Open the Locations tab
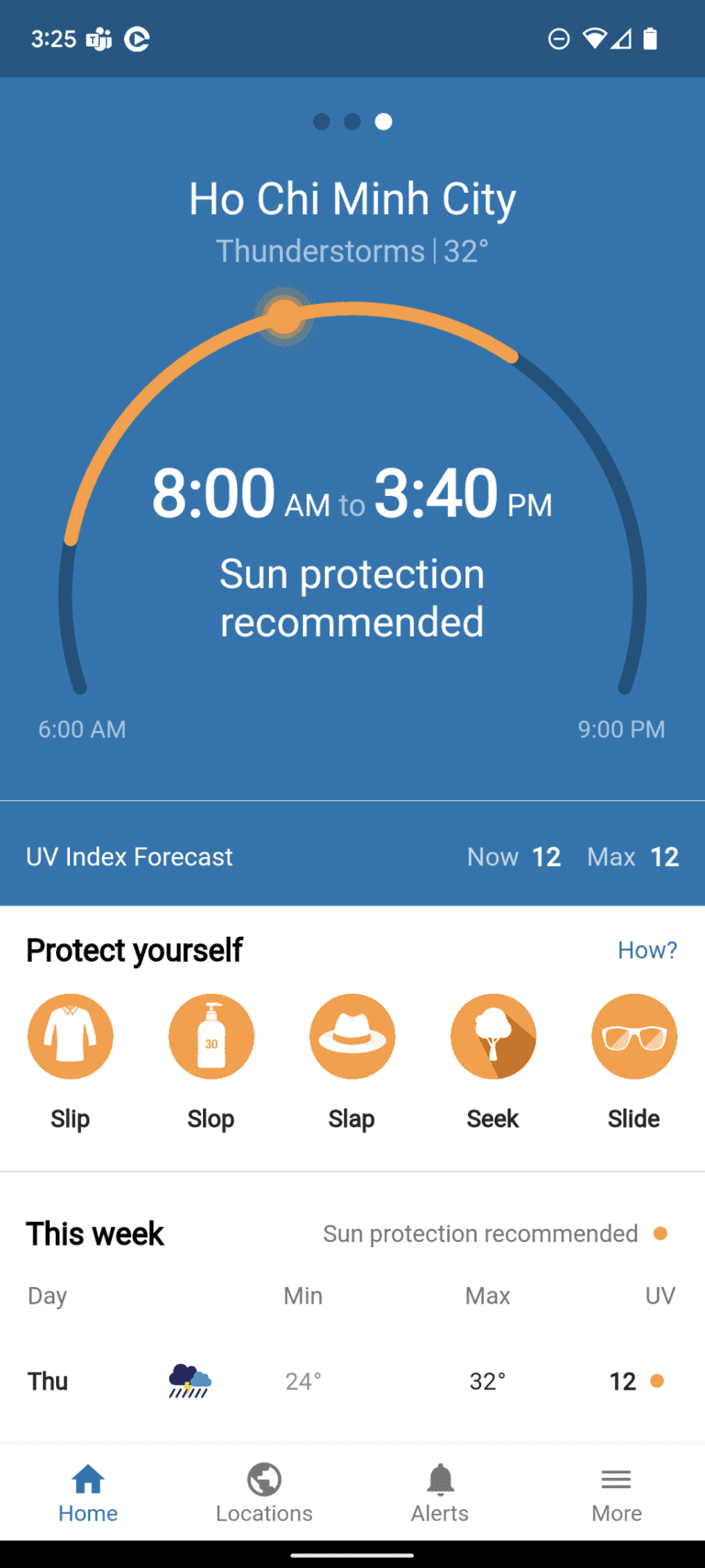 point(263,1493)
